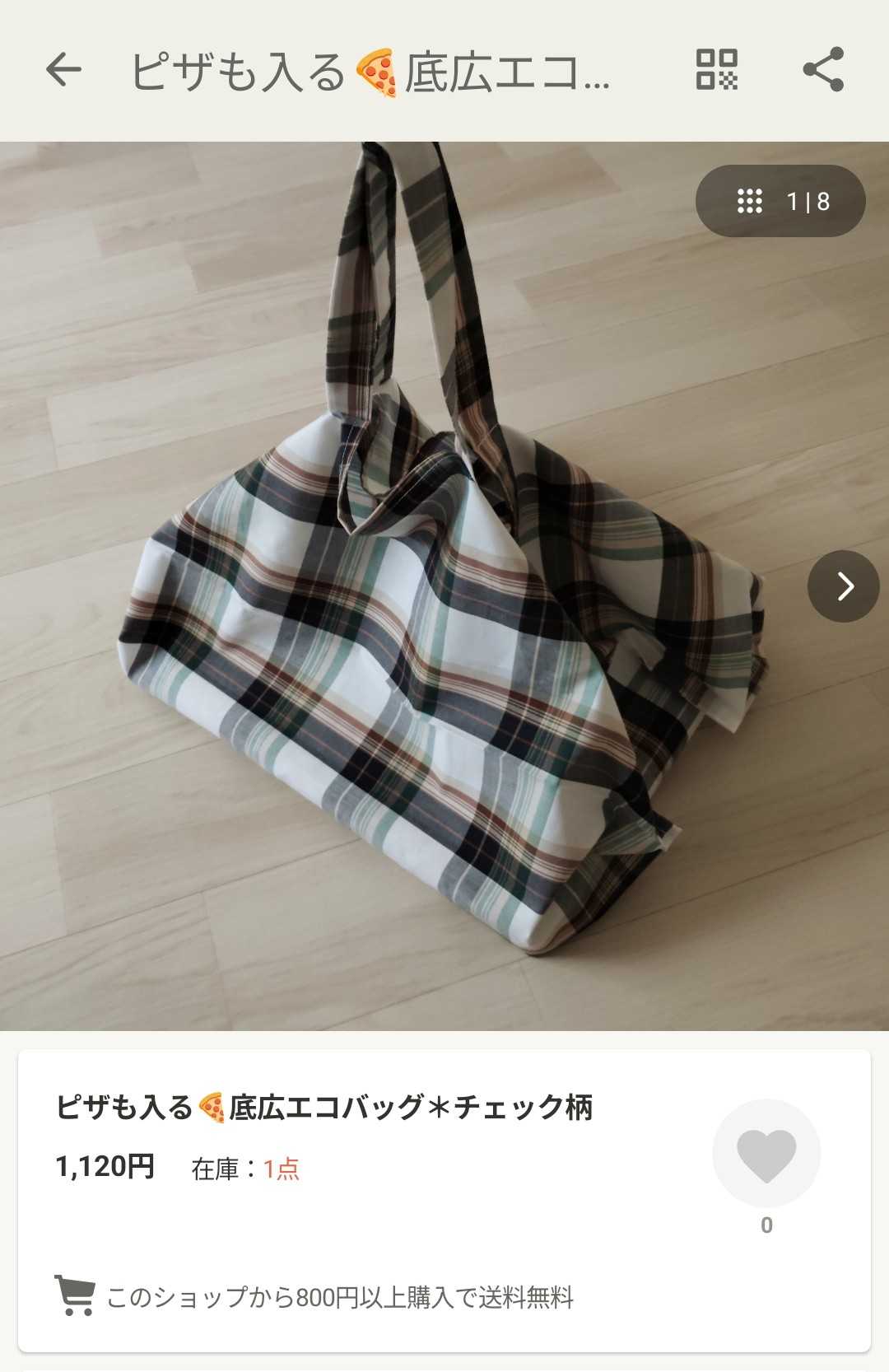This screenshot has width=889, height=1372.
Task: Open the QR code icon
Action: pyautogui.click(x=717, y=69)
